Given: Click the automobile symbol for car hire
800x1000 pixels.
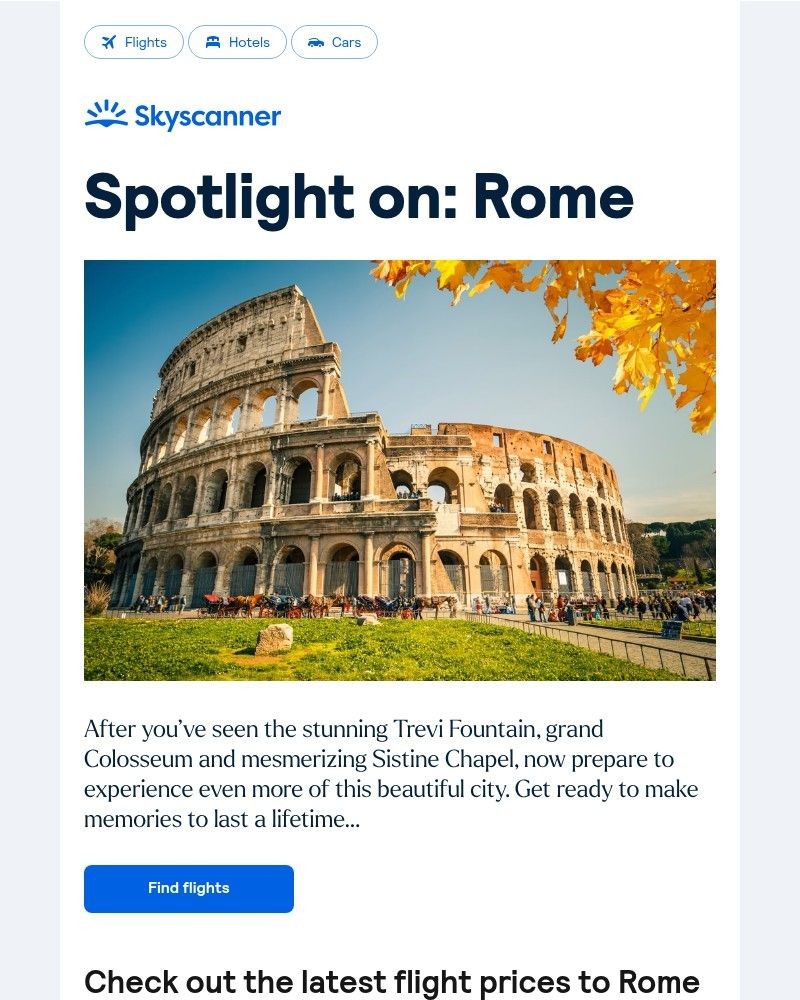Looking at the screenshot, I should coord(315,42).
